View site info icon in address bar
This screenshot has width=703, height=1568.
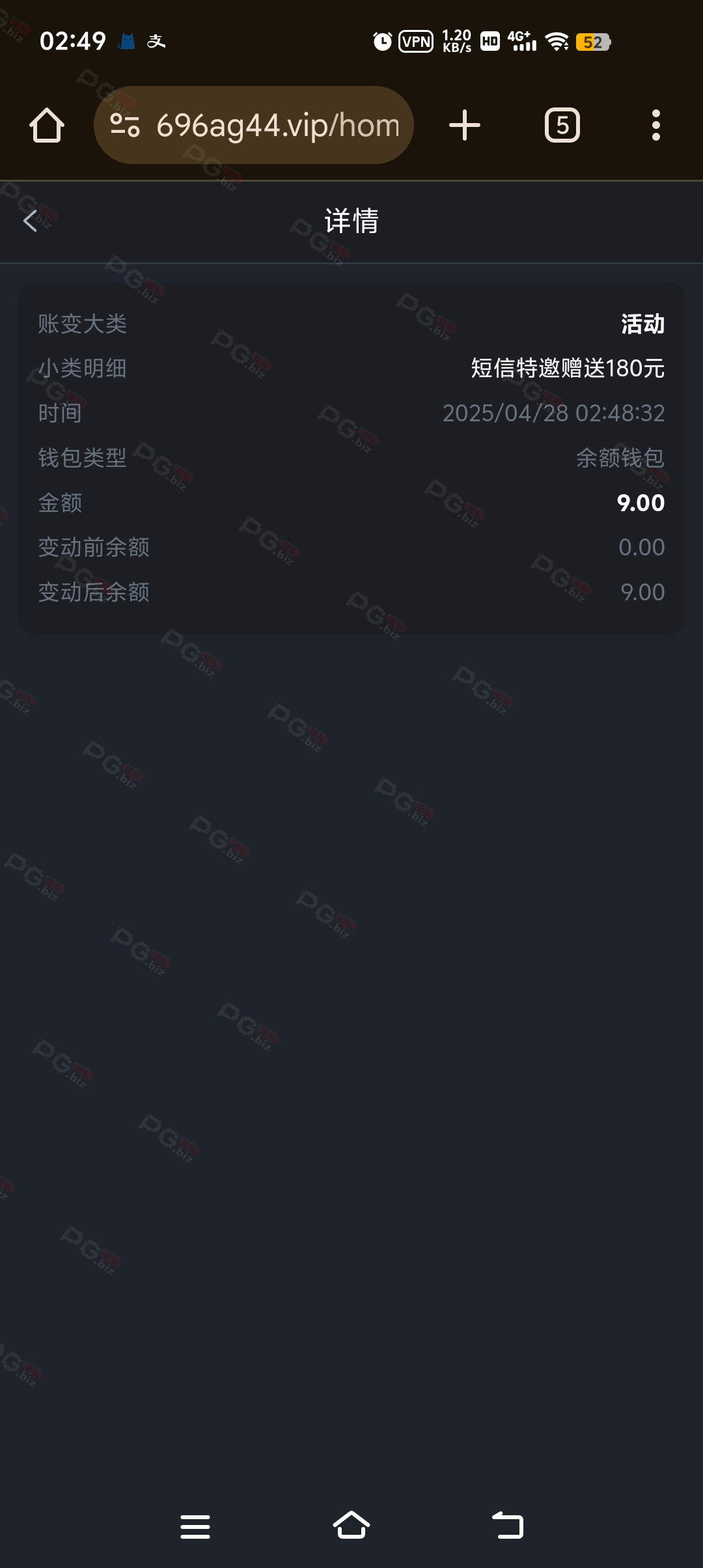(x=125, y=125)
